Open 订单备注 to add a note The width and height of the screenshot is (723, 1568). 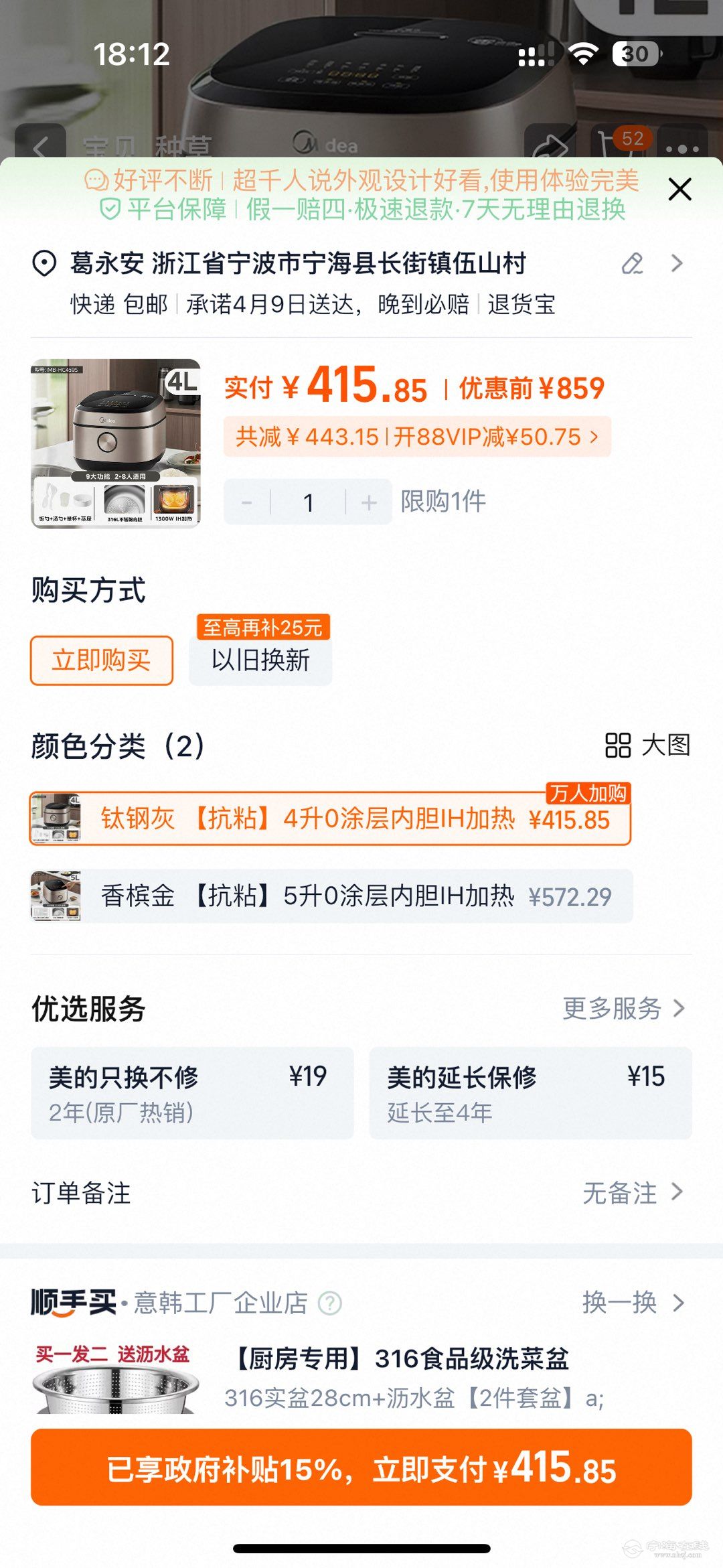coord(361,1193)
